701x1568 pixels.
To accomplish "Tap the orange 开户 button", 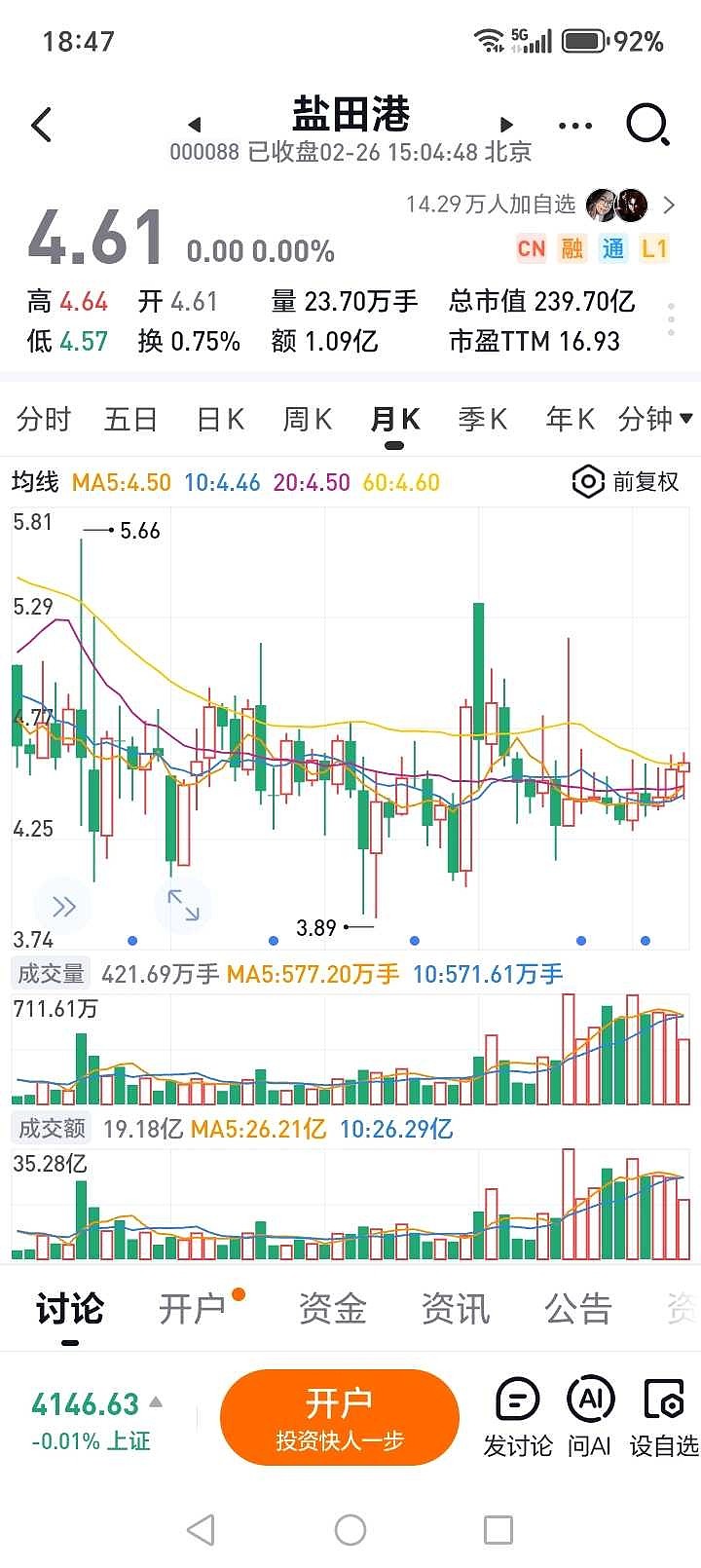I will 339,1417.
